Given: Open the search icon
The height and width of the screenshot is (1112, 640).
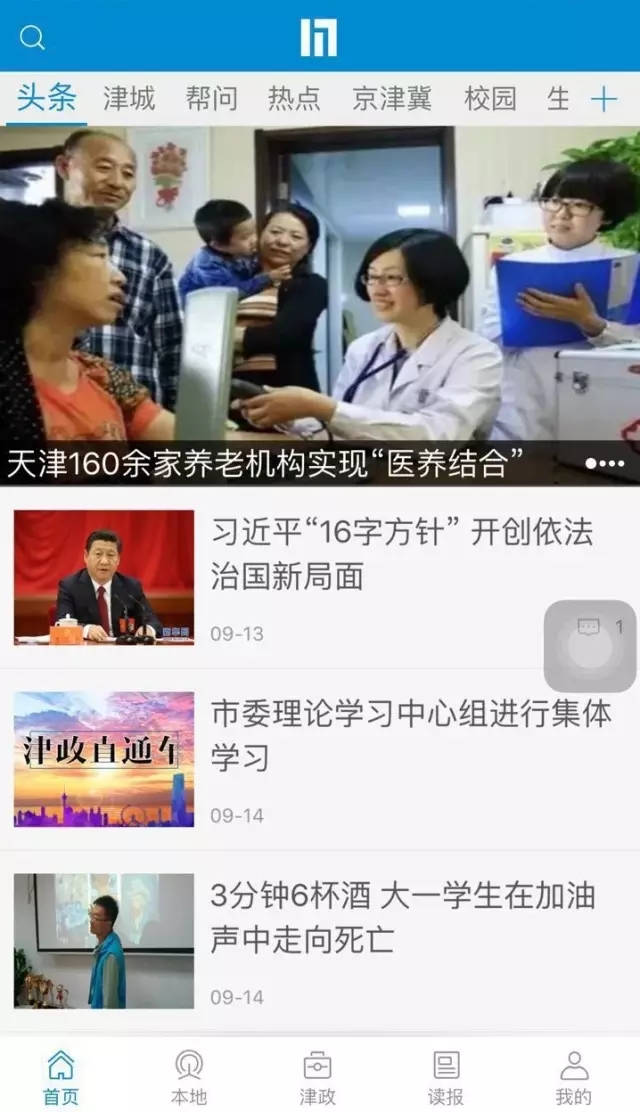Looking at the screenshot, I should coord(33,38).
